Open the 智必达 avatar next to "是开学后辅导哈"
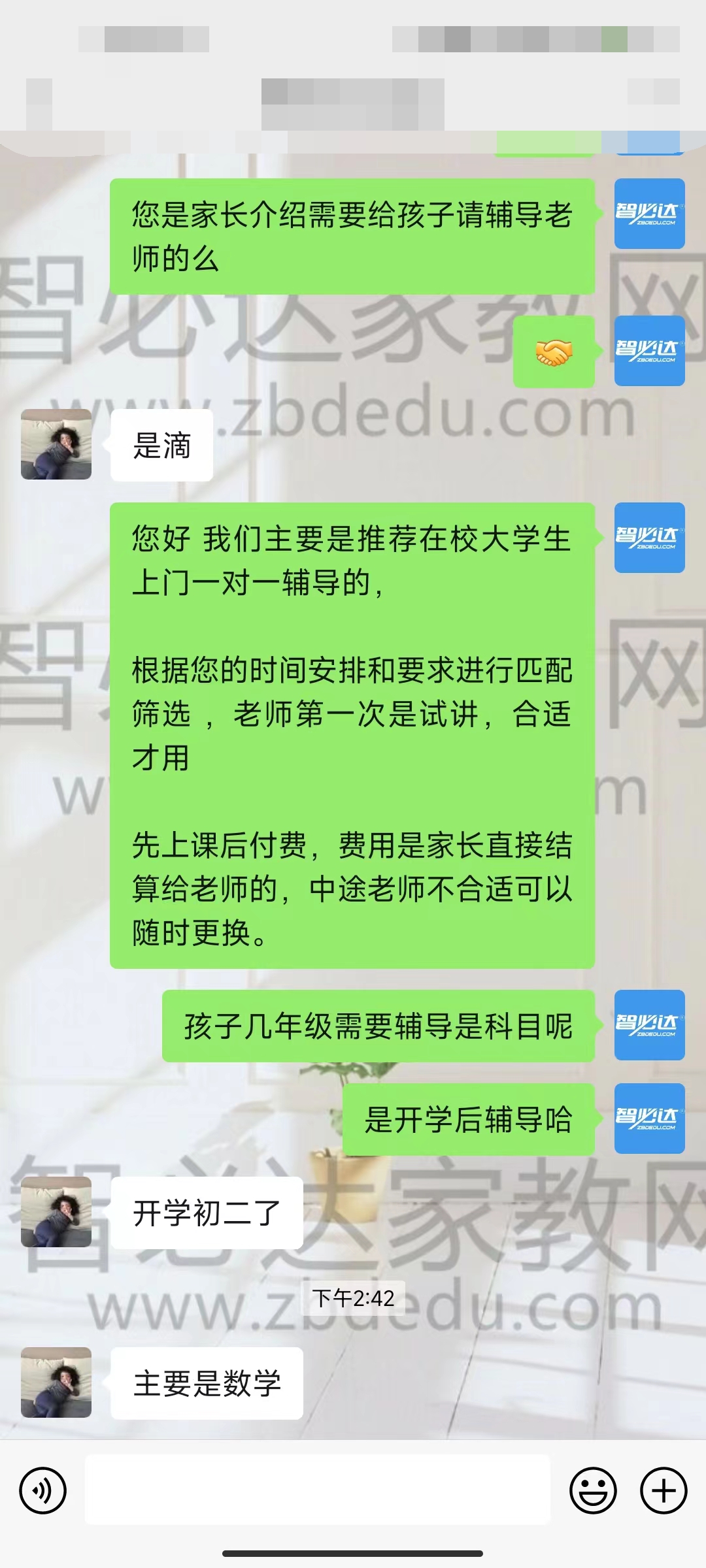The height and width of the screenshot is (1568, 706). pos(649,1119)
